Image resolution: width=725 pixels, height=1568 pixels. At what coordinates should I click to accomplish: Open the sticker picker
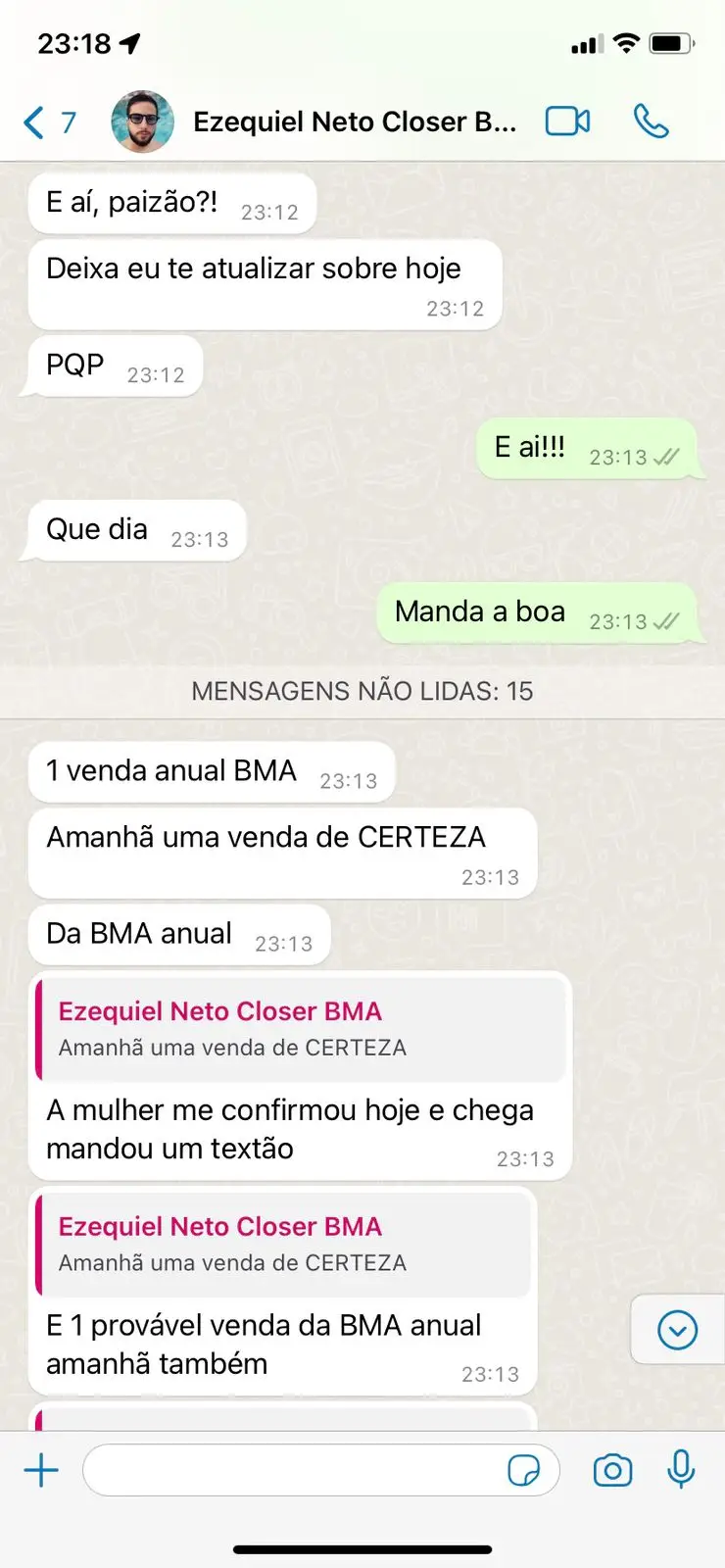coord(524,1470)
